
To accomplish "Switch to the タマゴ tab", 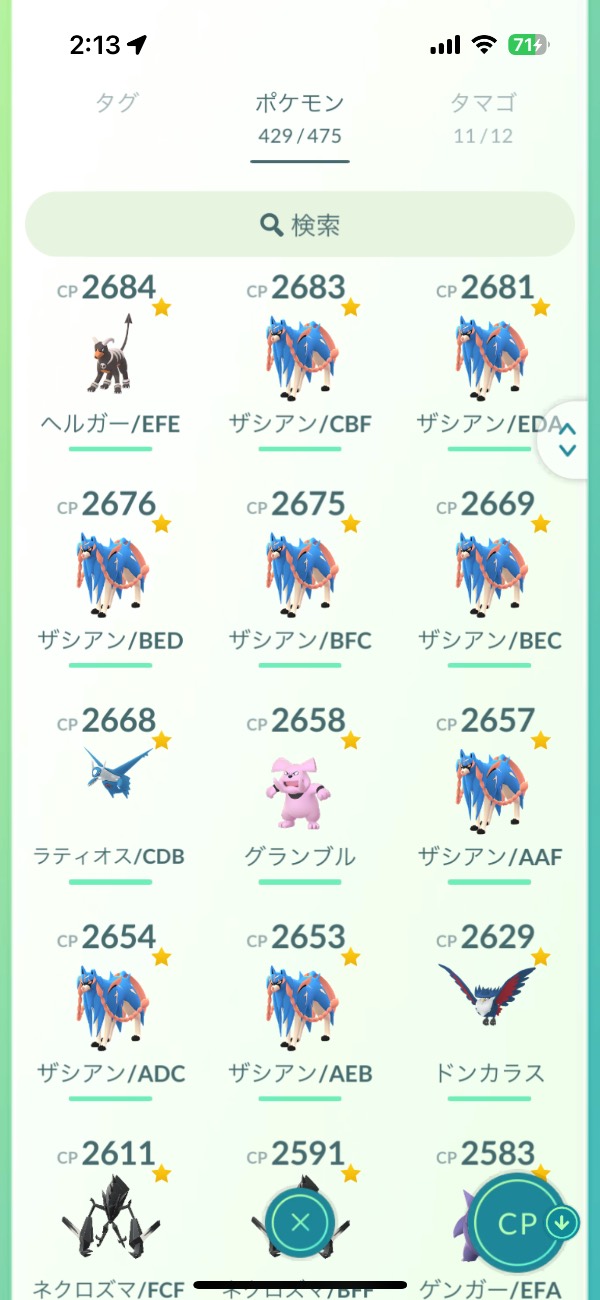I will click(483, 115).
